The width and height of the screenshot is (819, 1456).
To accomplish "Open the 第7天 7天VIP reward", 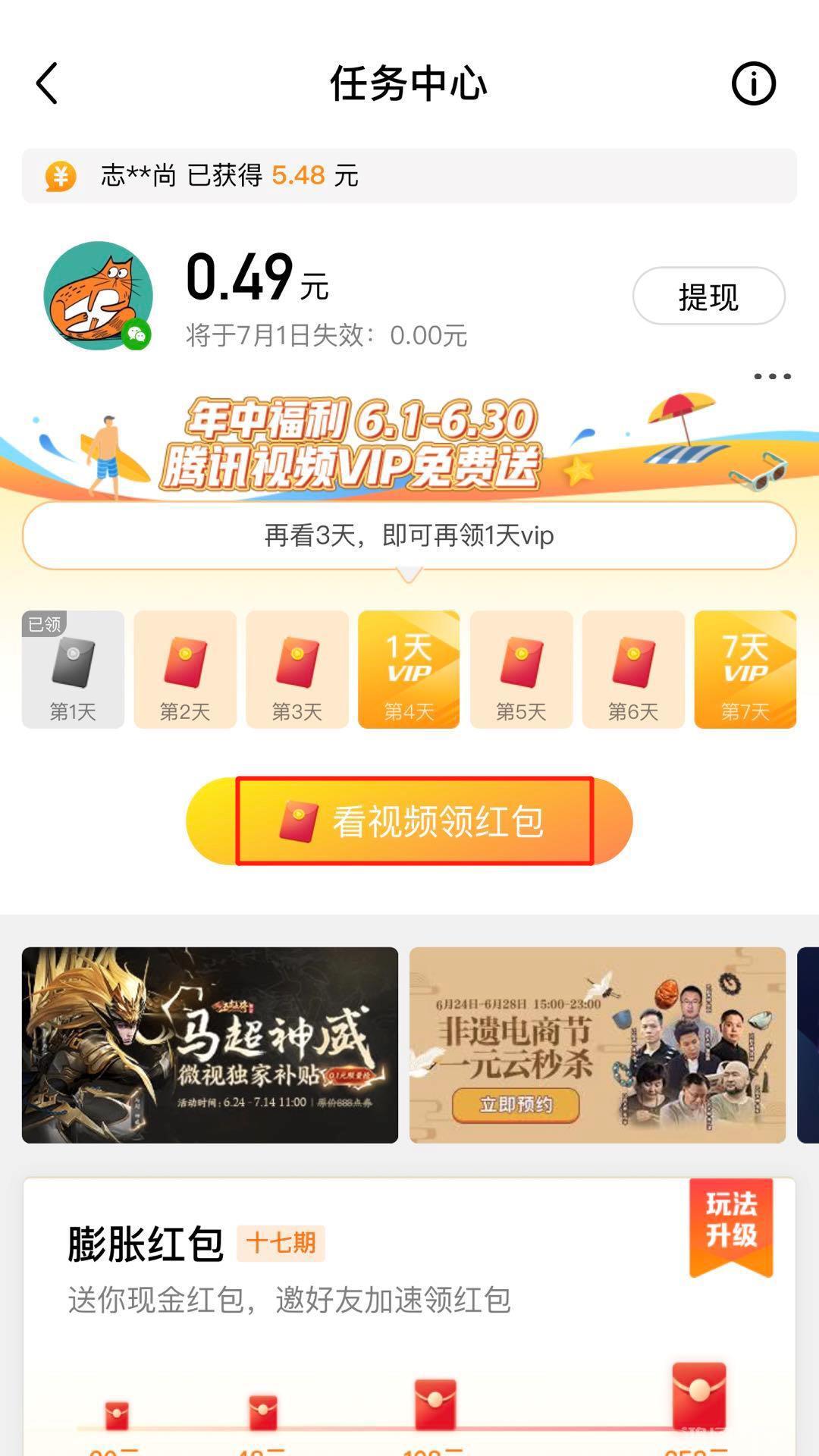I will tap(745, 667).
